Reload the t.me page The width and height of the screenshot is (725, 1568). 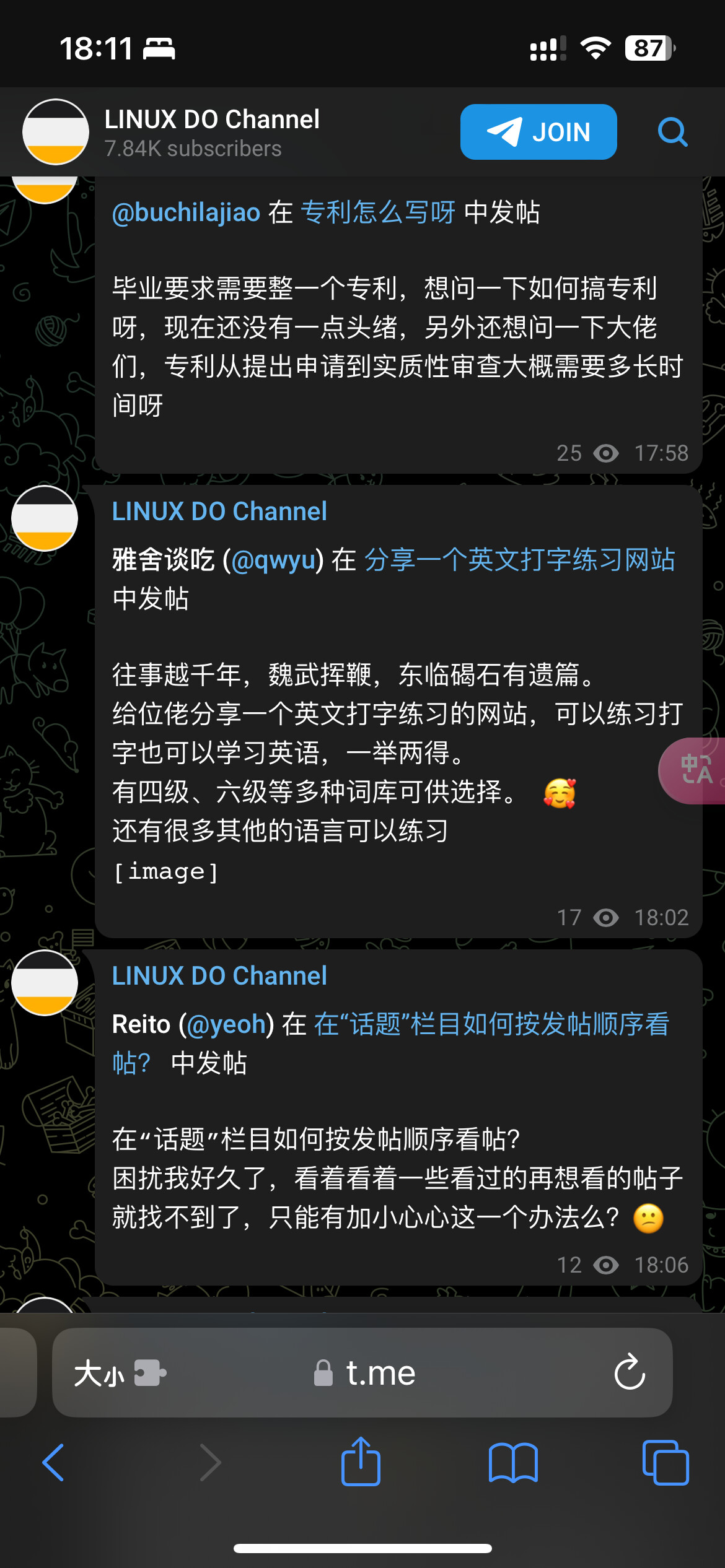pyautogui.click(x=630, y=1372)
